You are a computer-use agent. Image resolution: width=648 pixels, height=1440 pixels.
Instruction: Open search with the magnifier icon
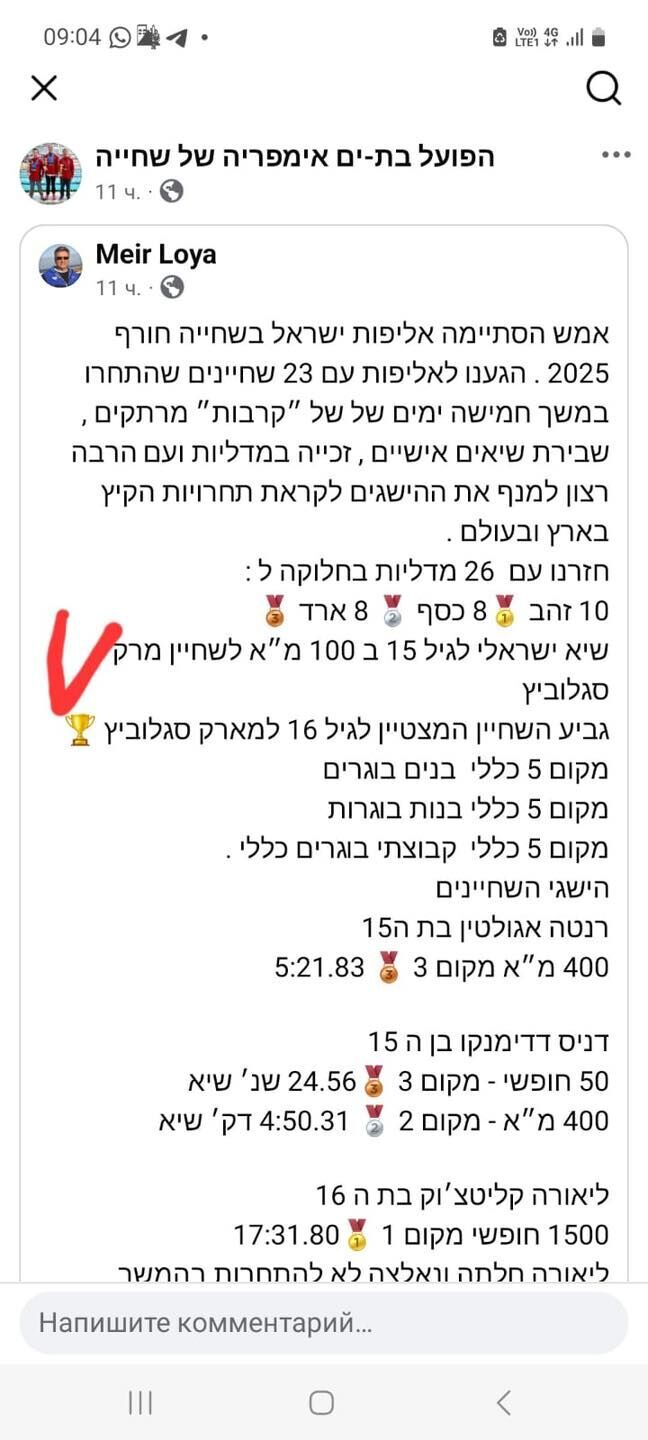point(603,89)
